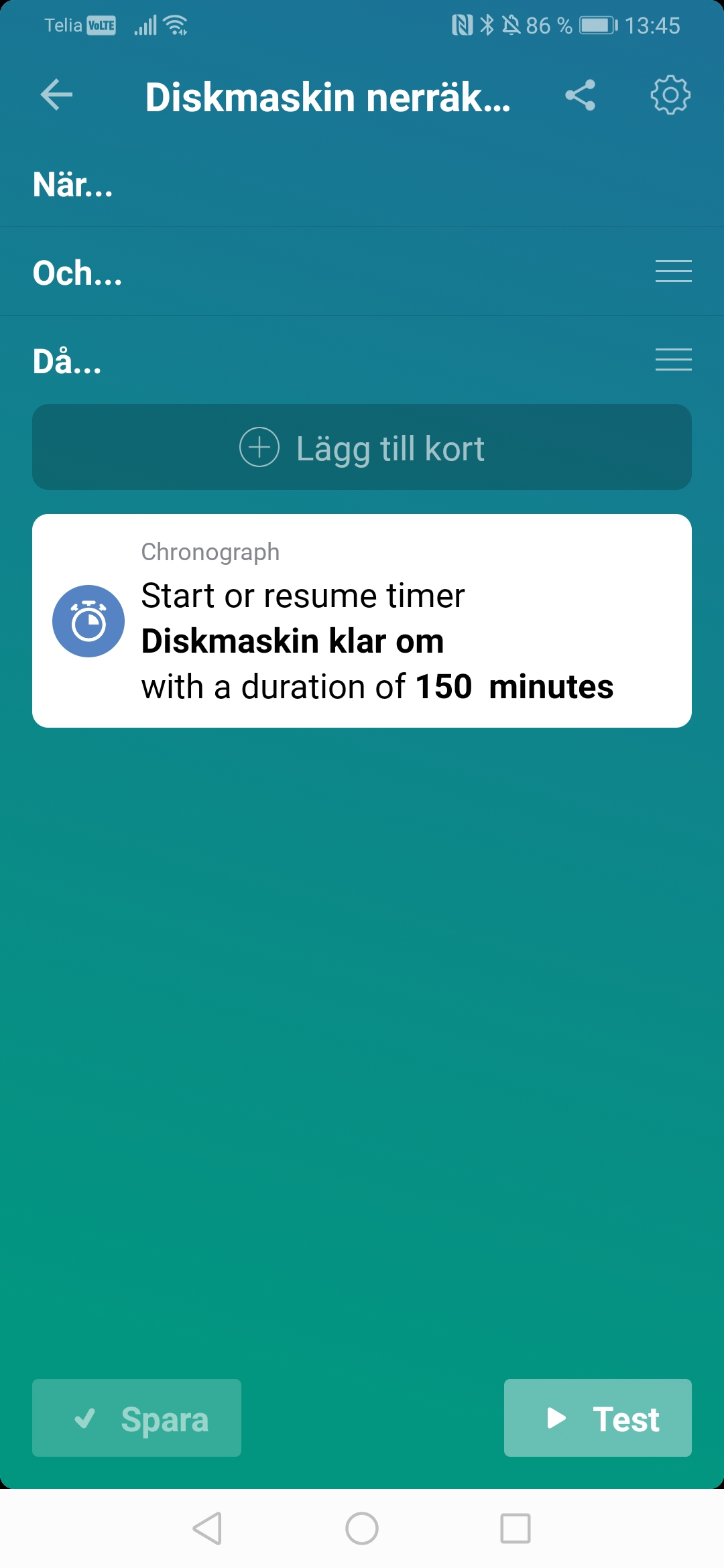Open the Chronograph timer card
Image resolution: width=724 pixels, height=1568 pixels.
pyautogui.click(x=362, y=620)
